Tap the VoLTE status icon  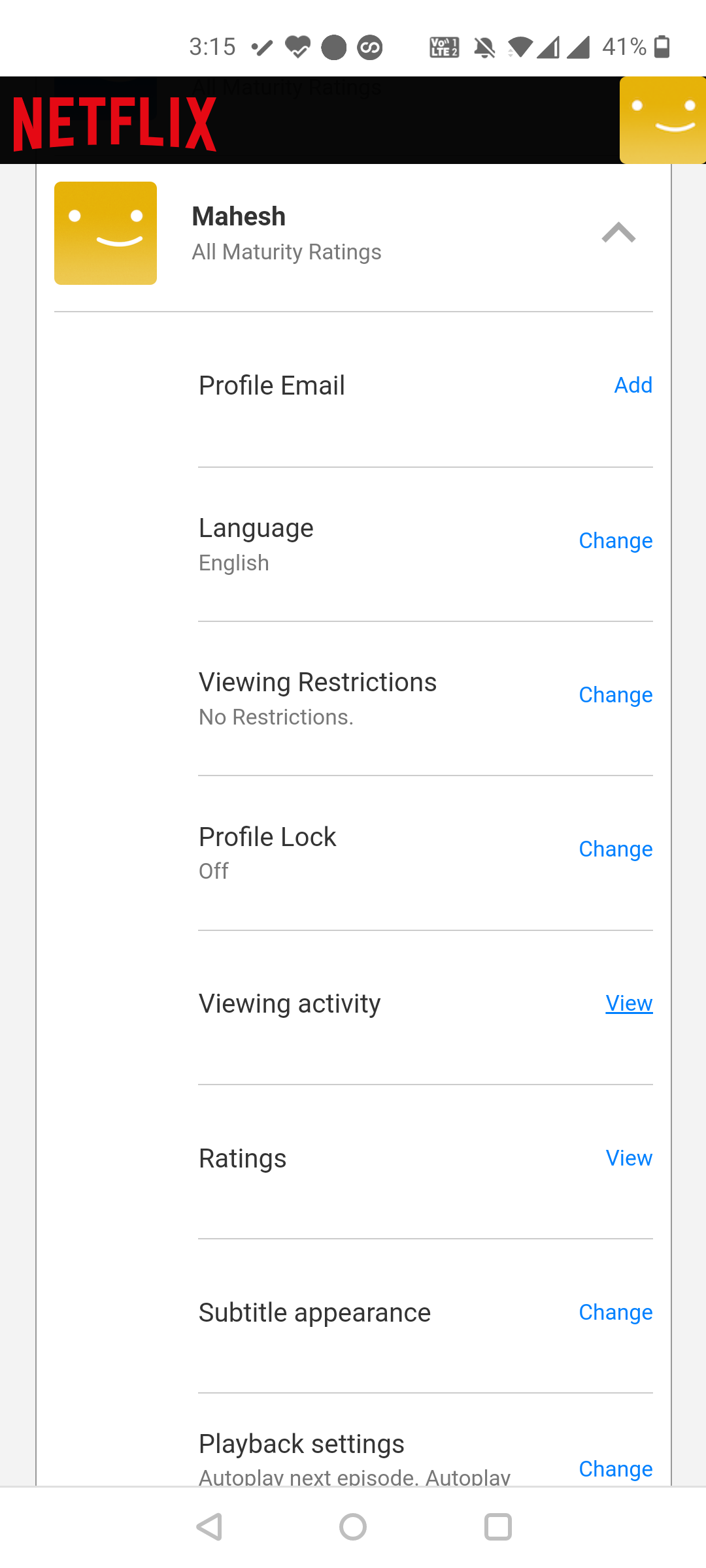444,46
